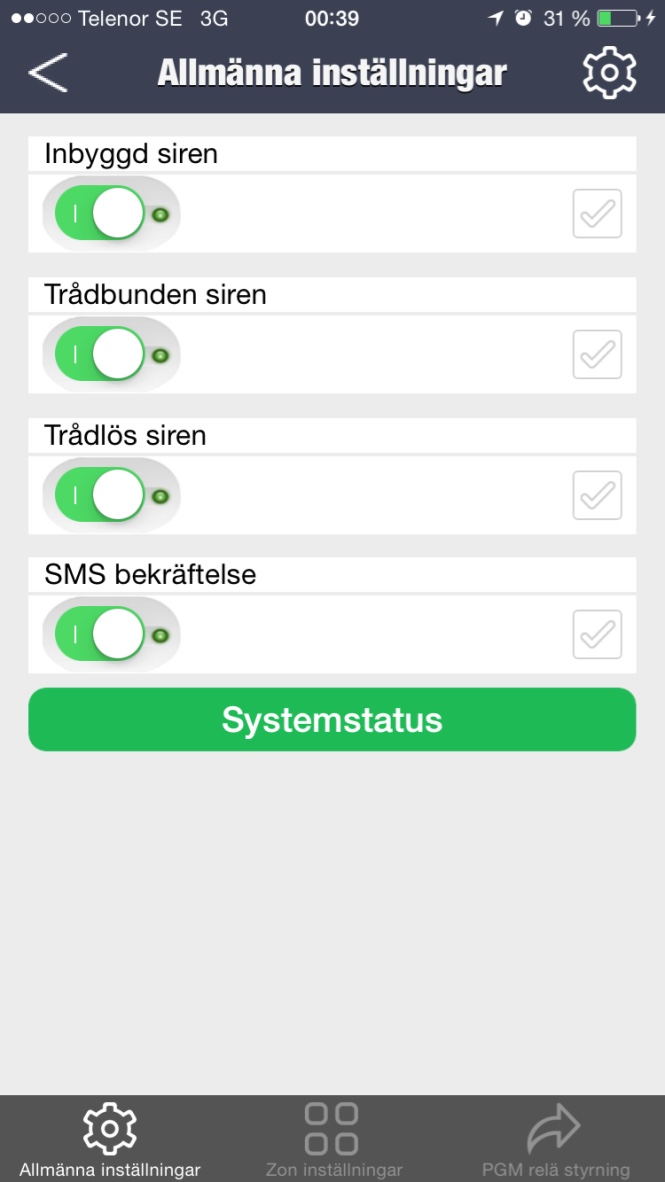Screen dimensions: 665x1182
Task: Disable the Trådlös siren switch
Action: pyautogui.click(x=112, y=495)
